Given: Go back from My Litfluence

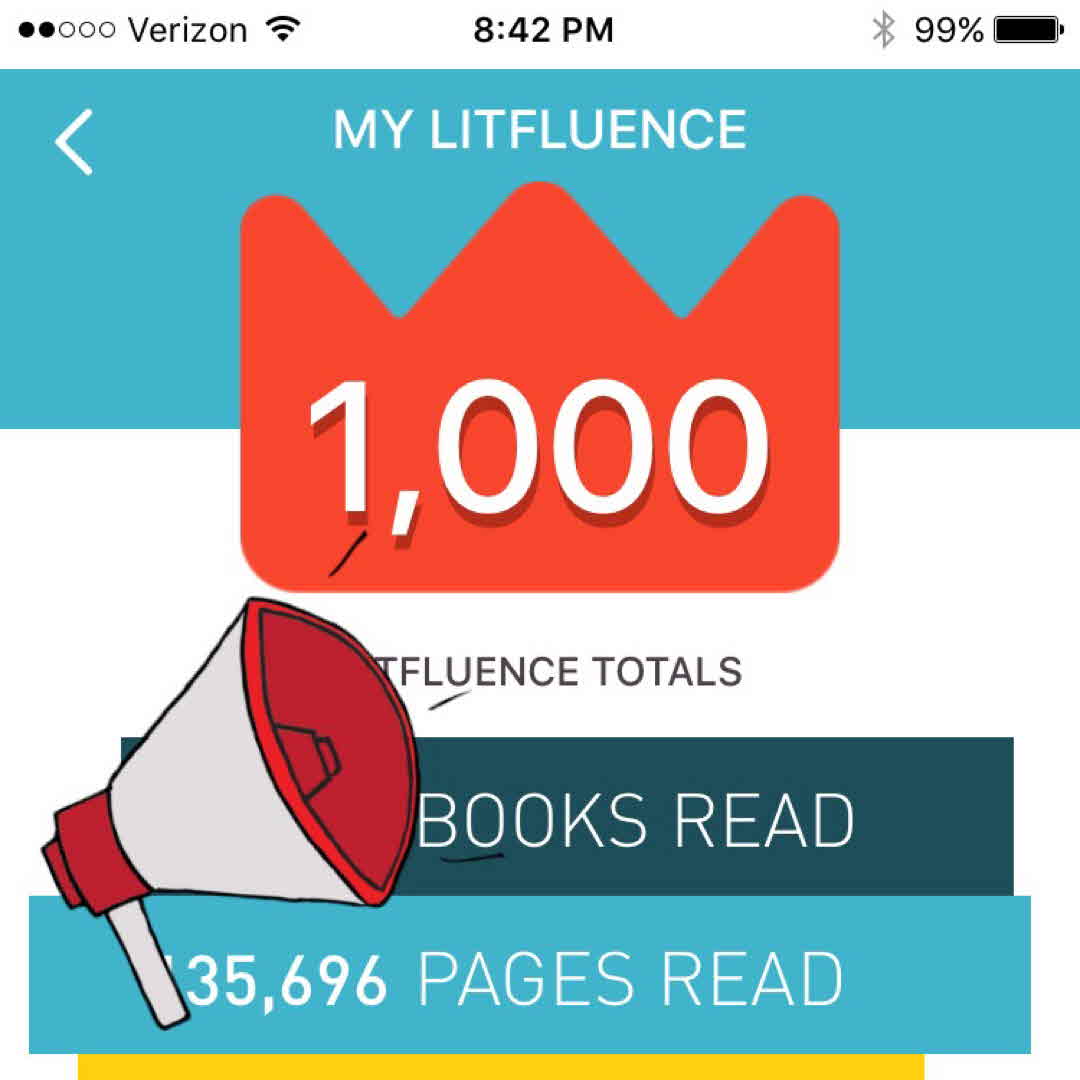Looking at the screenshot, I should tap(73, 142).
